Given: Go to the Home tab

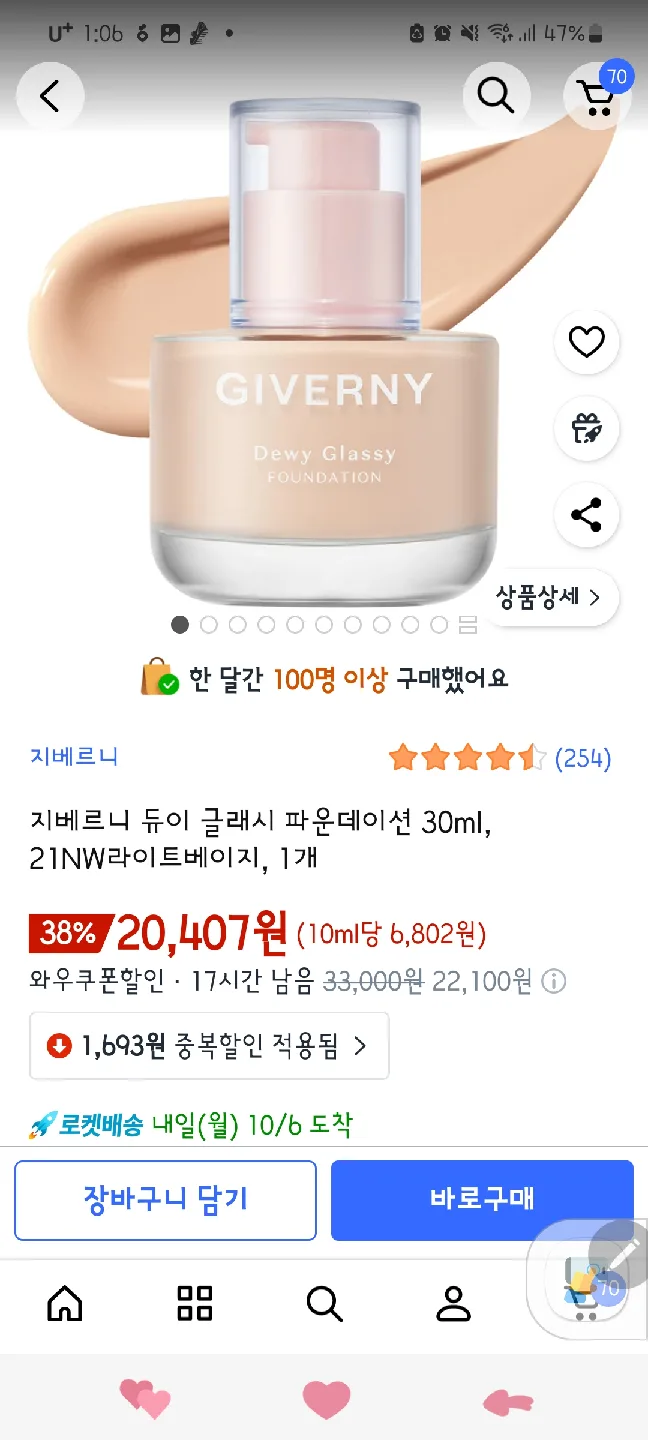Looking at the screenshot, I should [65, 1303].
